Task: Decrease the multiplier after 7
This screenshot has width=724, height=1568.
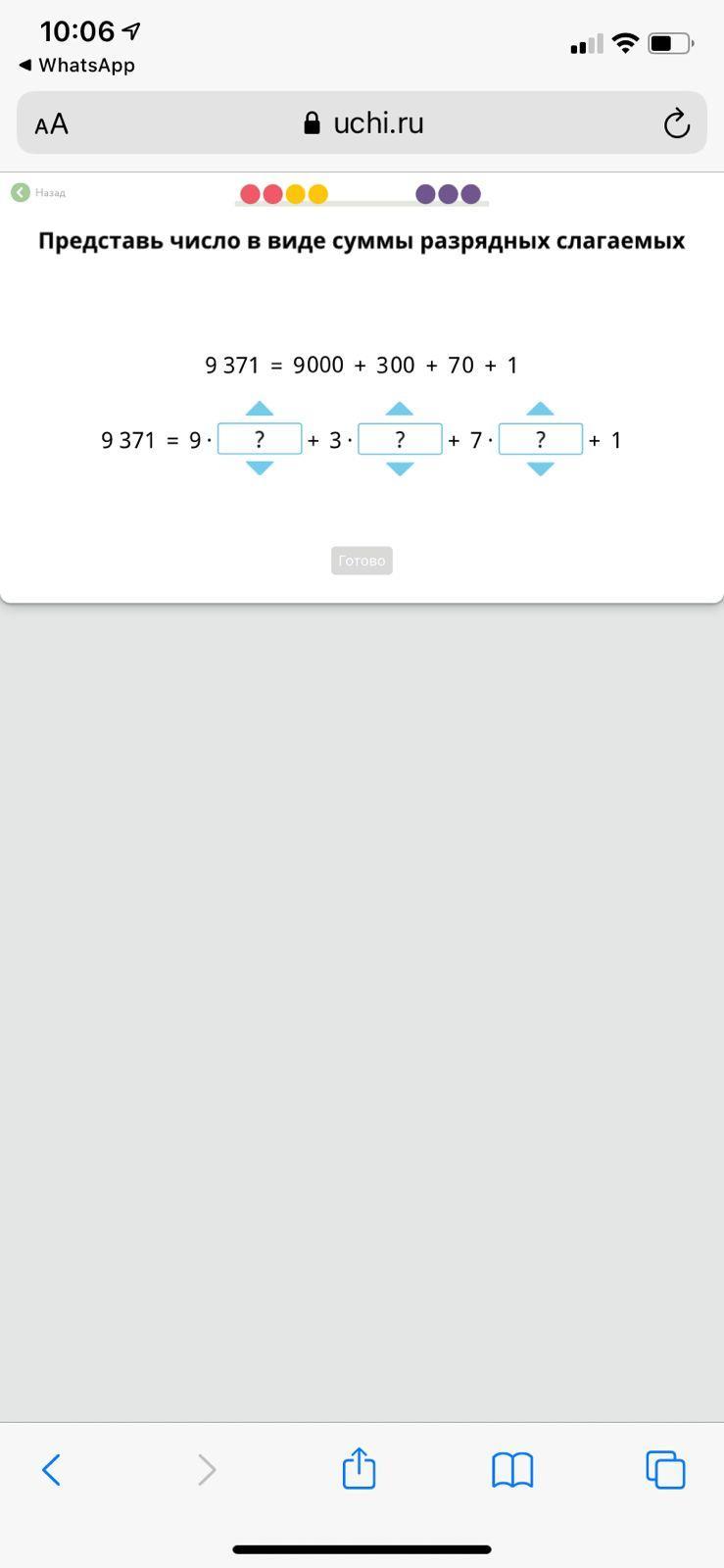Action: [x=540, y=468]
